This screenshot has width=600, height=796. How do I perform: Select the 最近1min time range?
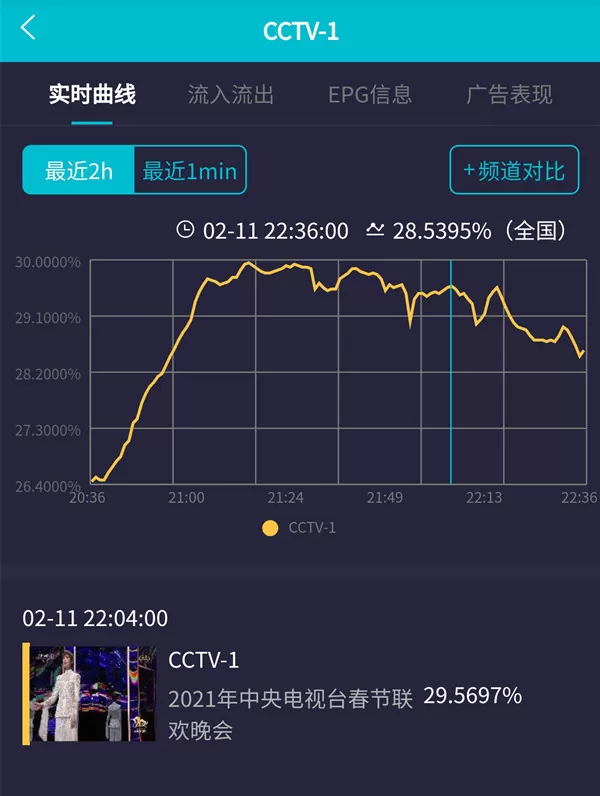pyautogui.click(x=190, y=170)
